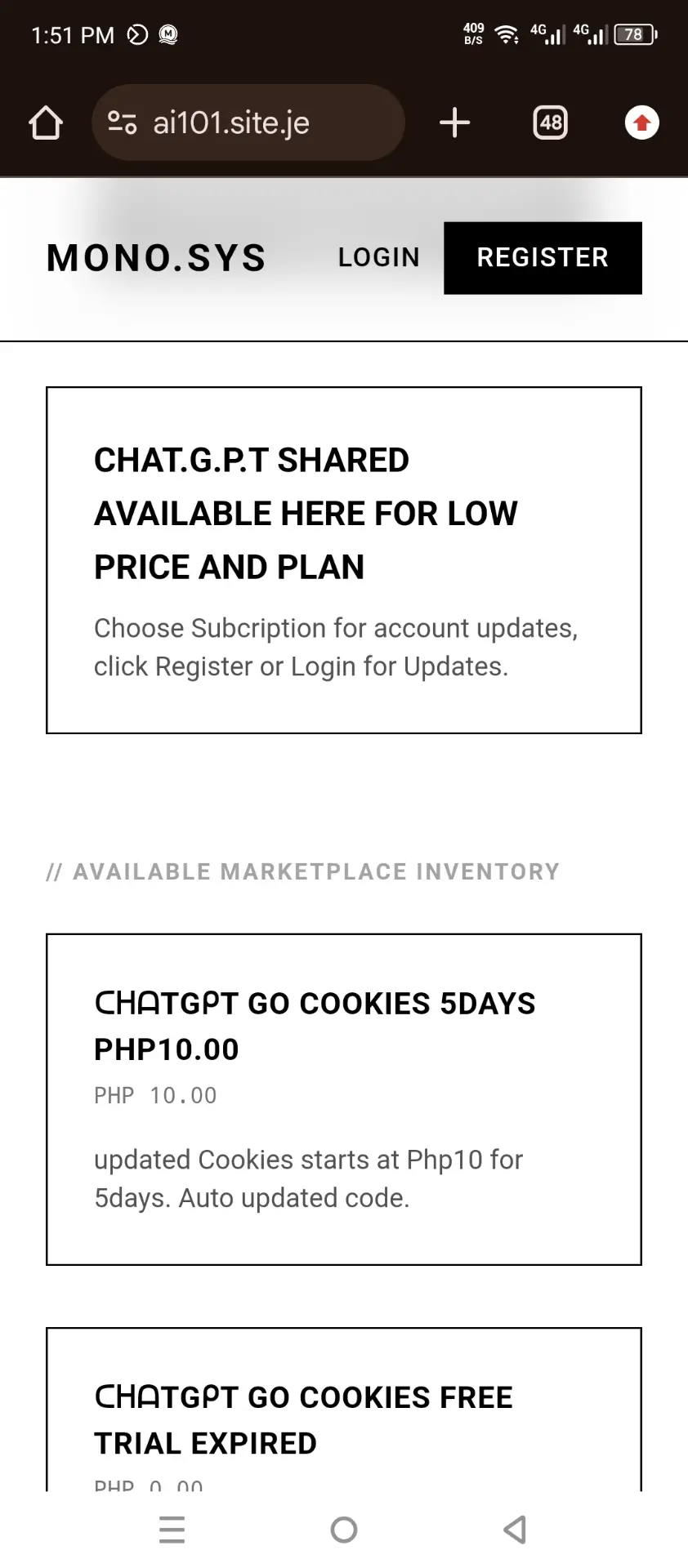
Task: Open ChatGPT Go Cookies Free Trial Expired card
Action: pyautogui.click(x=344, y=1410)
